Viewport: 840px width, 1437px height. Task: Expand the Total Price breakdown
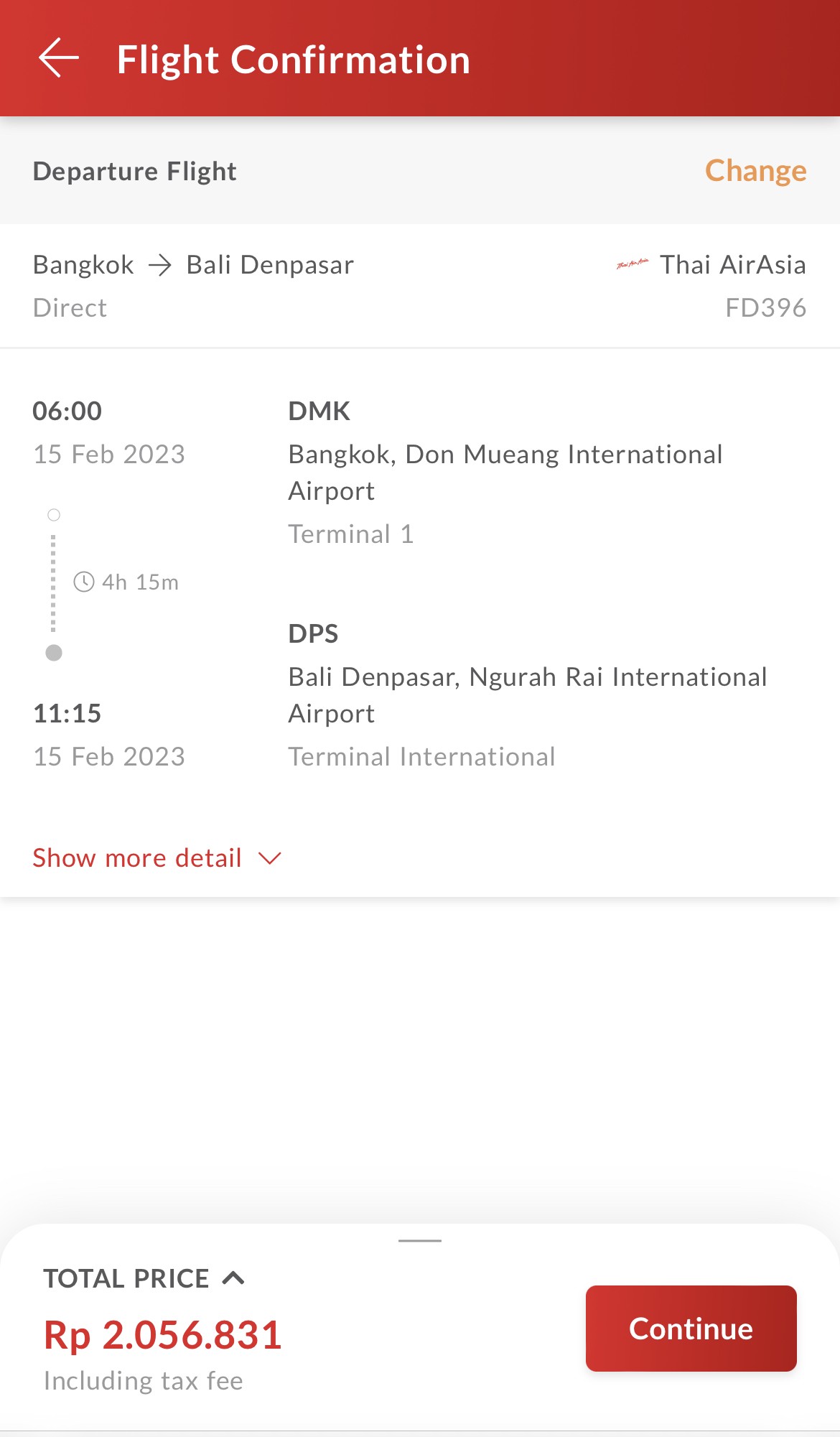pyautogui.click(x=144, y=1278)
